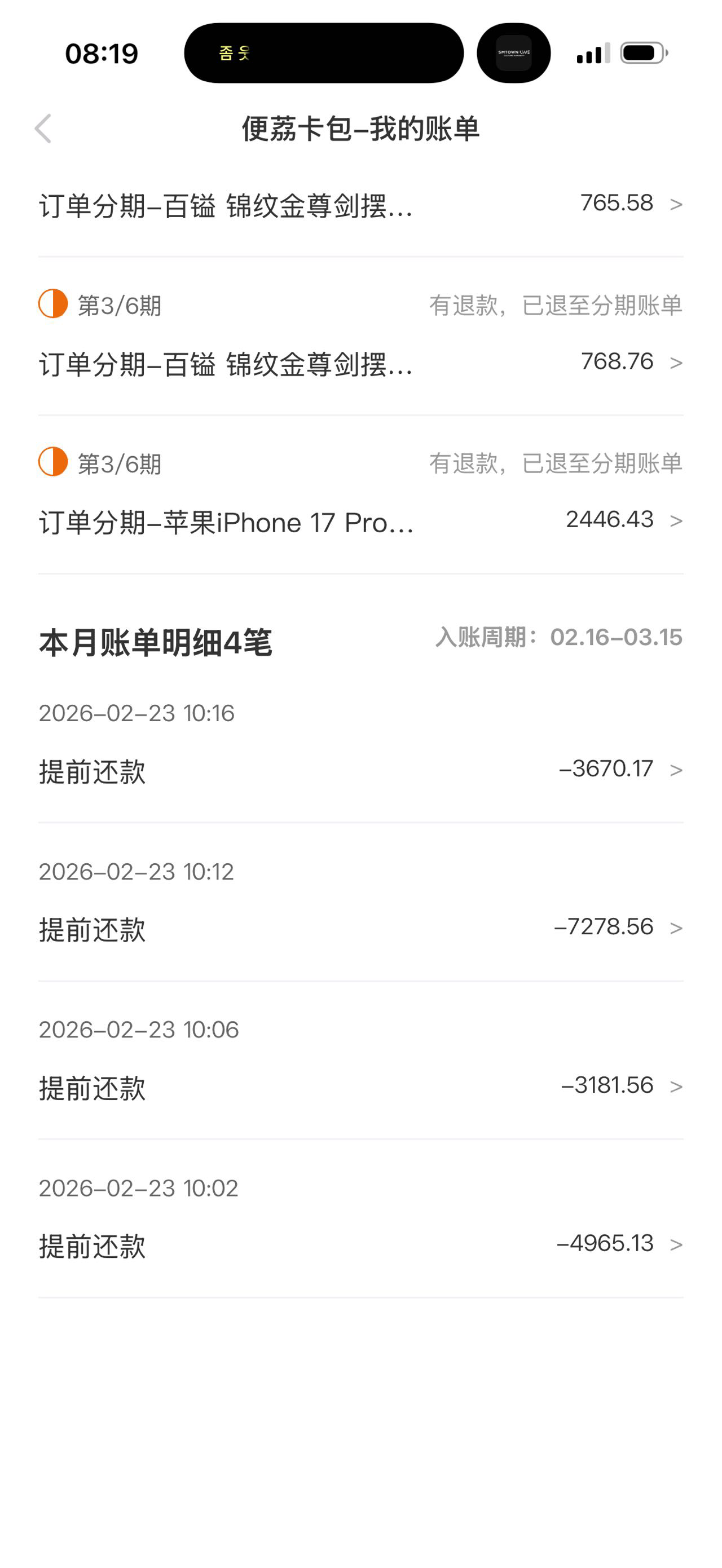Open the 10:16 提前还款 of -3670.17
This screenshot has height=1568, width=722.
[360, 771]
